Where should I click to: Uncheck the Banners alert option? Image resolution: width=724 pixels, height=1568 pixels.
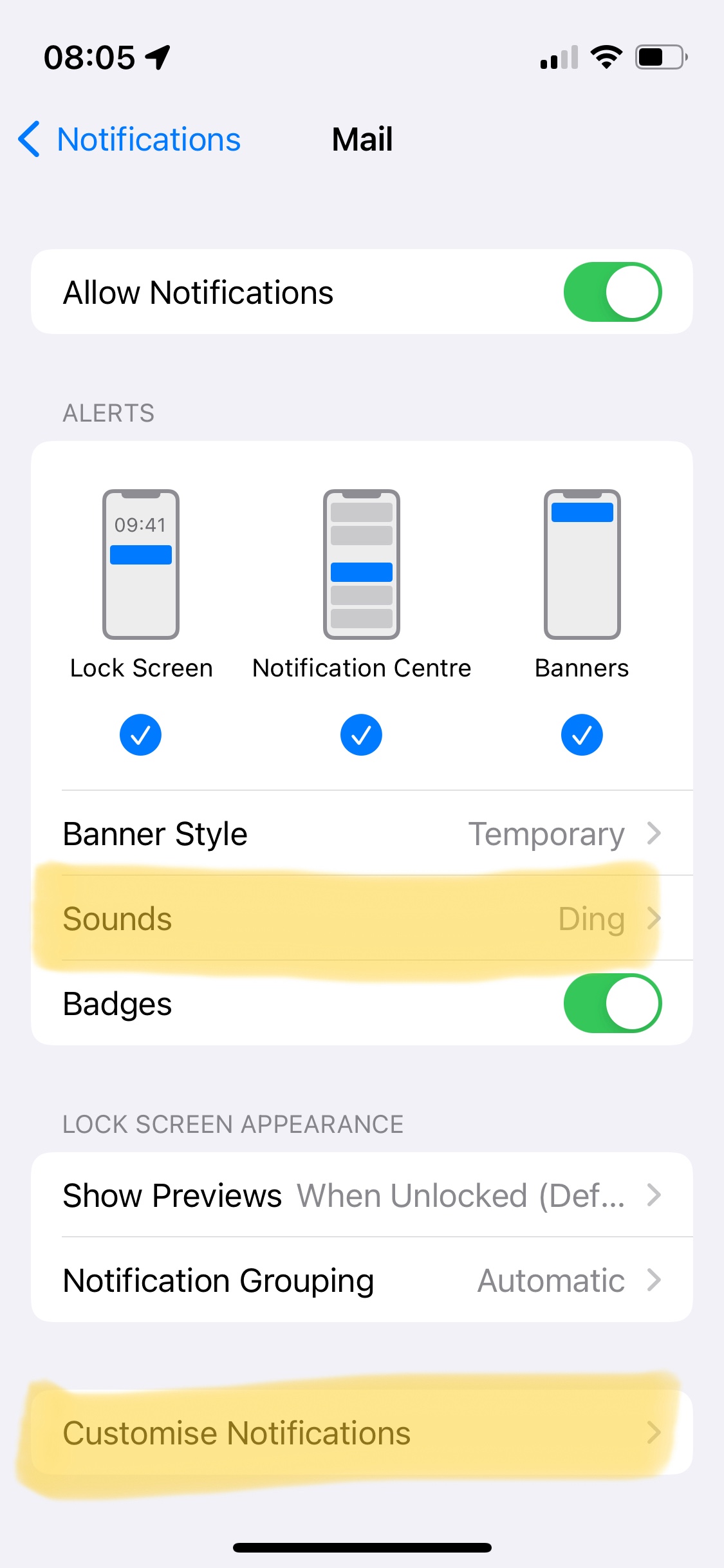pos(582,734)
